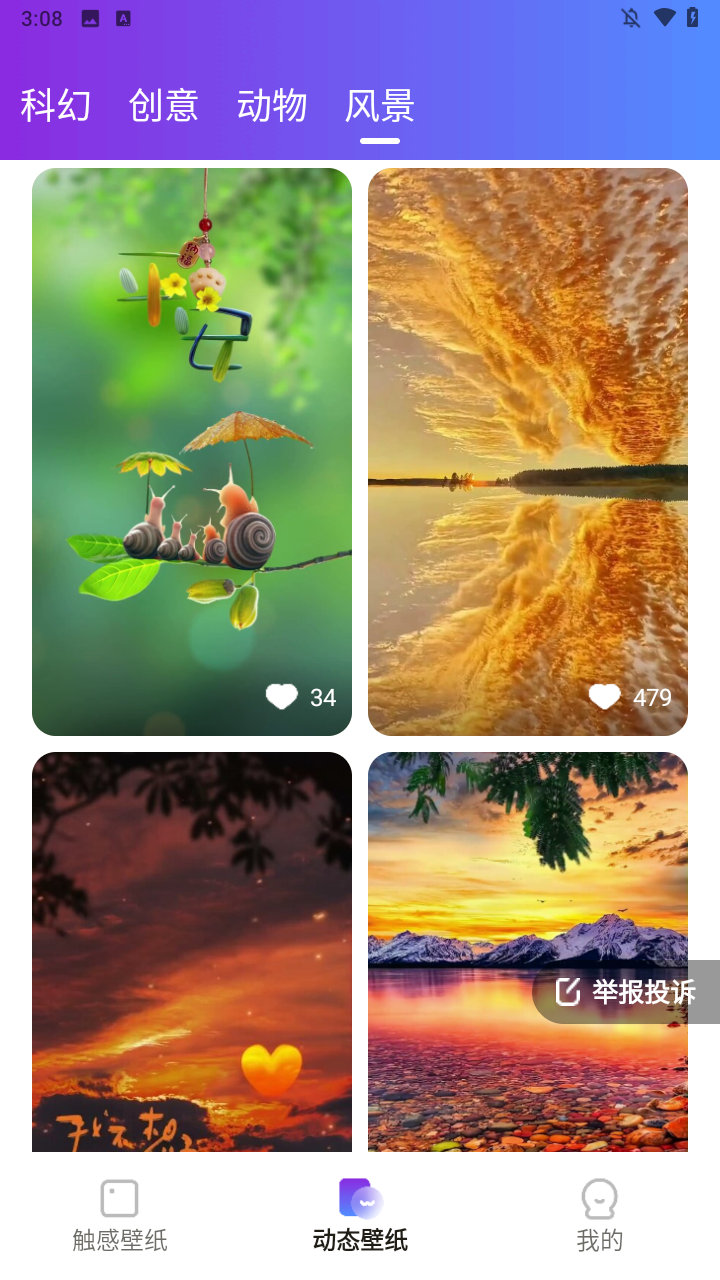Select the sunset heart wallpaper thumbnail

tap(192, 950)
